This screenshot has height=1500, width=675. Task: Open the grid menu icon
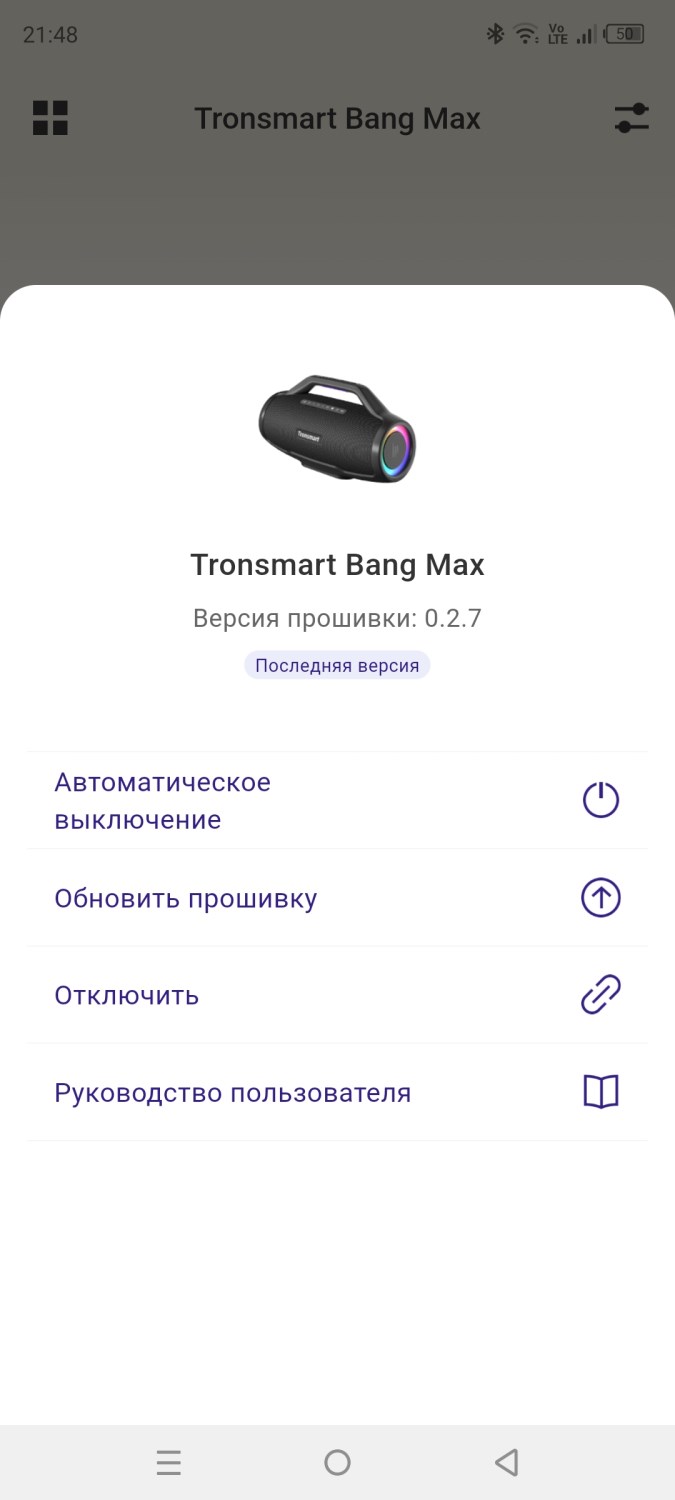pyautogui.click(x=50, y=118)
